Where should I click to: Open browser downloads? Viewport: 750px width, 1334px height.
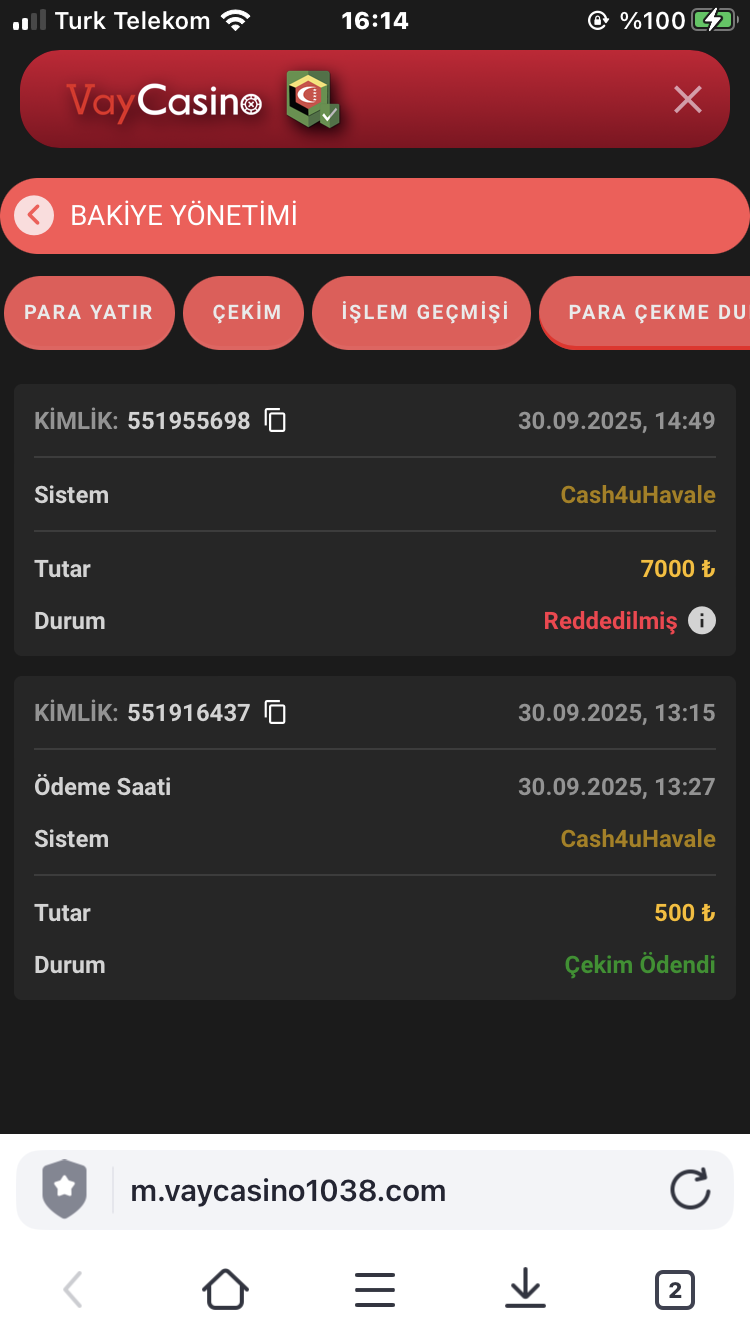(525, 1290)
